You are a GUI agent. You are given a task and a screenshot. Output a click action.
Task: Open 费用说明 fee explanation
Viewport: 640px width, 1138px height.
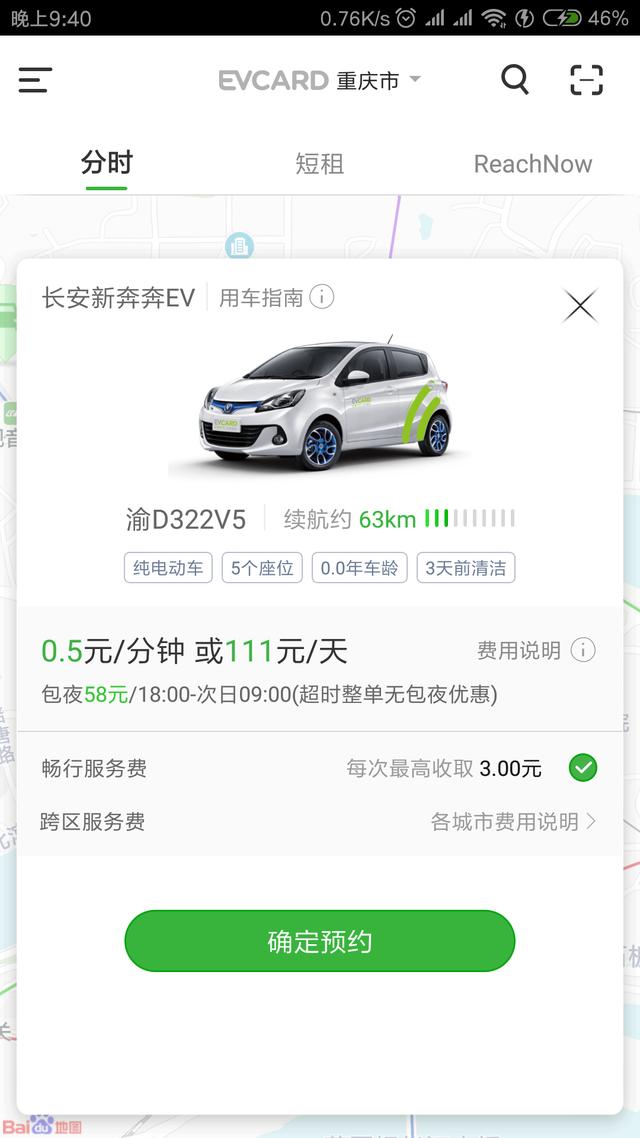coord(536,651)
